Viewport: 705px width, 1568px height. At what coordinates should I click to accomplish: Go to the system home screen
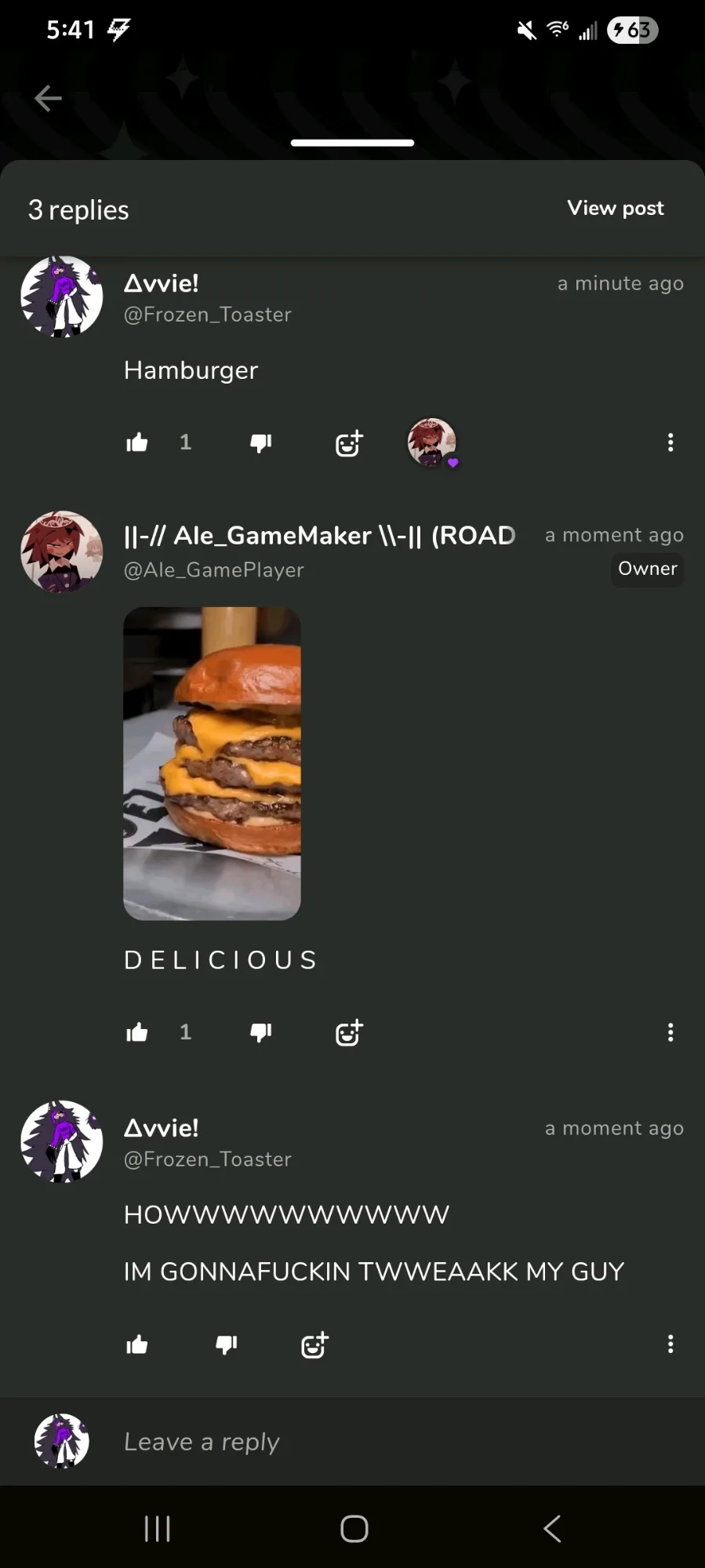pyautogui.click(x=354, y=1528)
